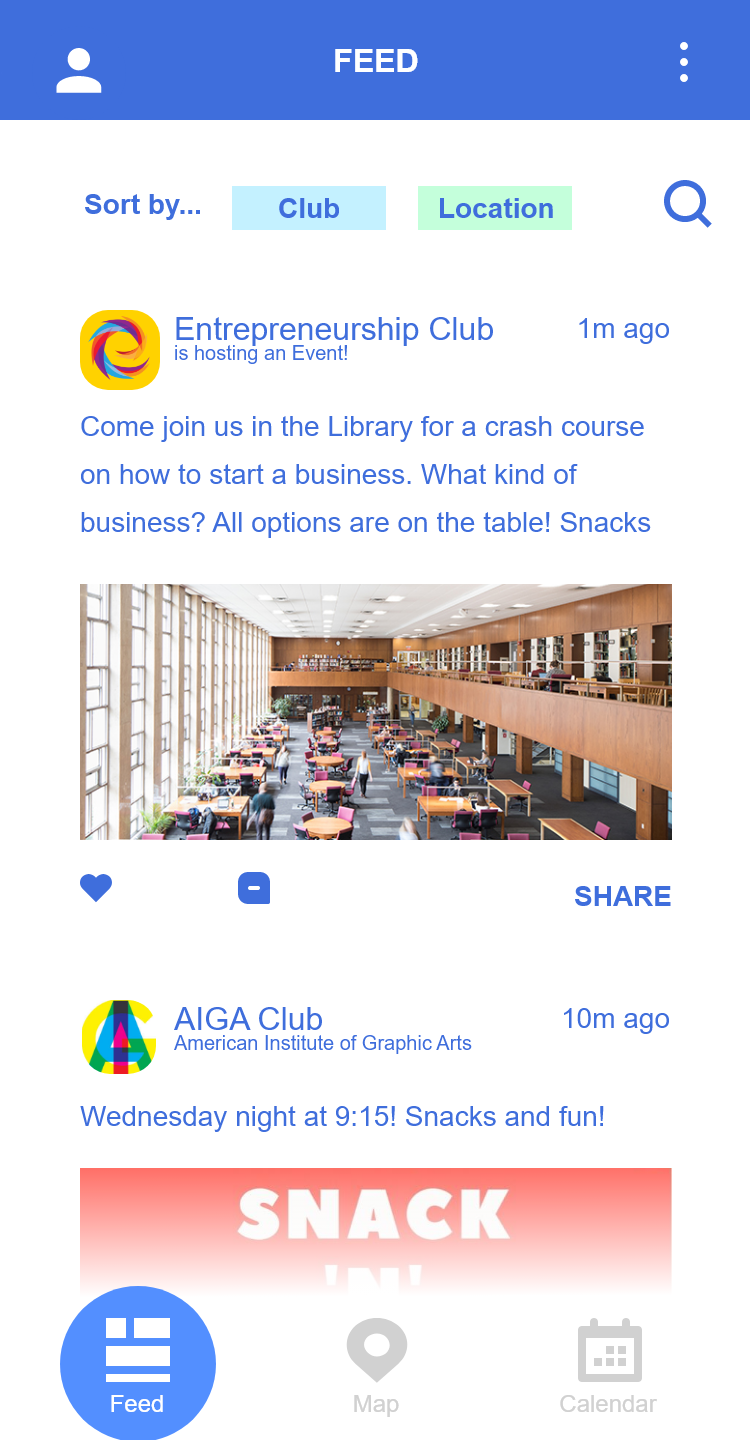Share the Entrepreneurship Club event

(622, 896)
